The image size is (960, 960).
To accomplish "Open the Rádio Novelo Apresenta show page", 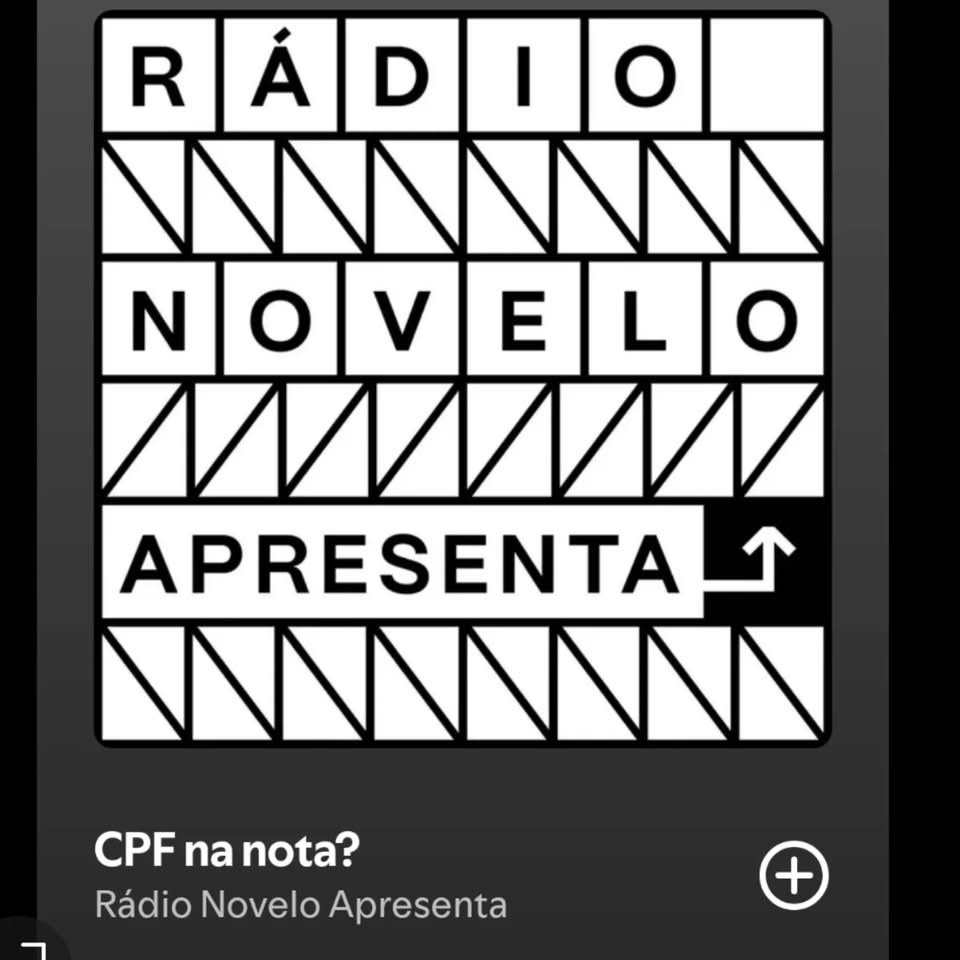I will [300, 905].
